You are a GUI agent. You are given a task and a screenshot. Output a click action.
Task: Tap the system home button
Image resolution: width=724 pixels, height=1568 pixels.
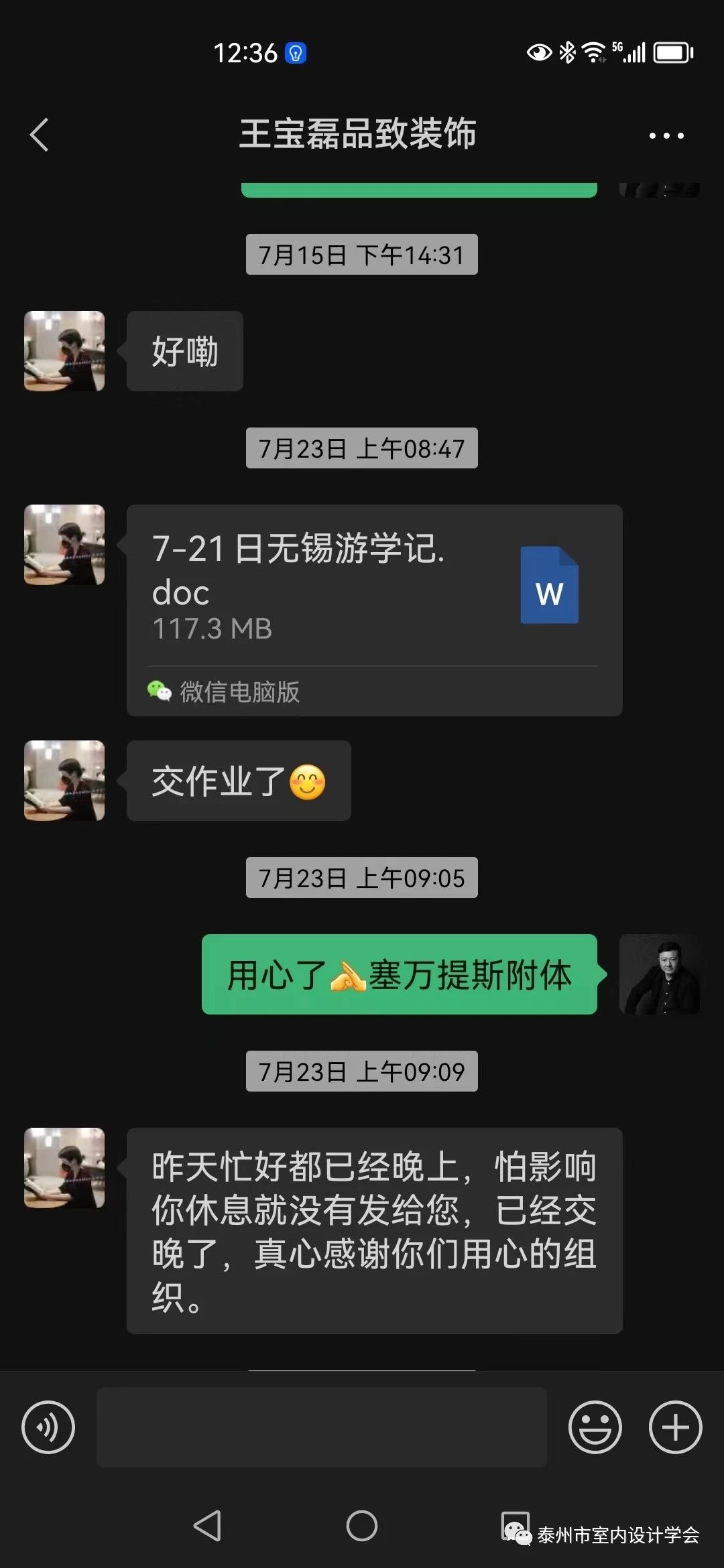(x=361, y=1526)
